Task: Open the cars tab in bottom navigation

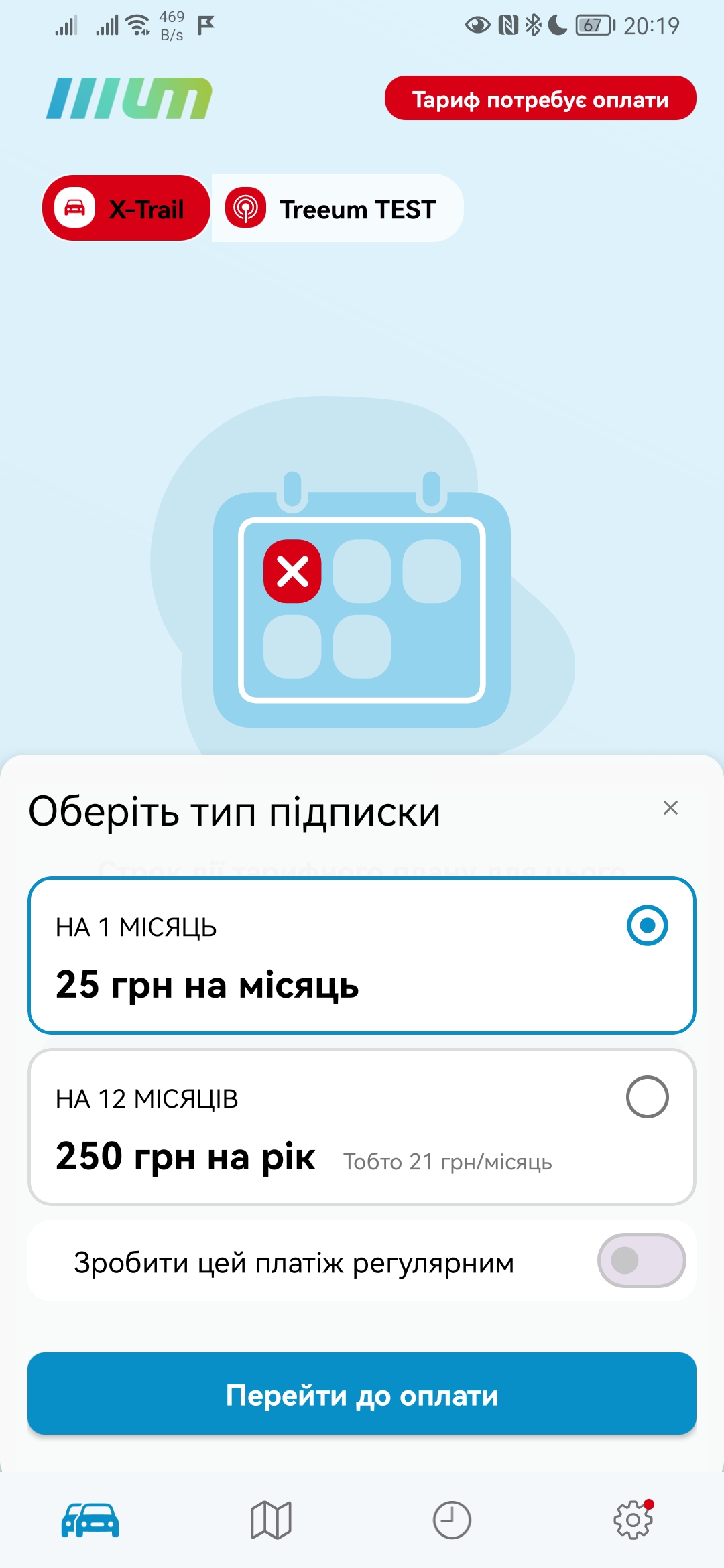Action: (90, 1520)
